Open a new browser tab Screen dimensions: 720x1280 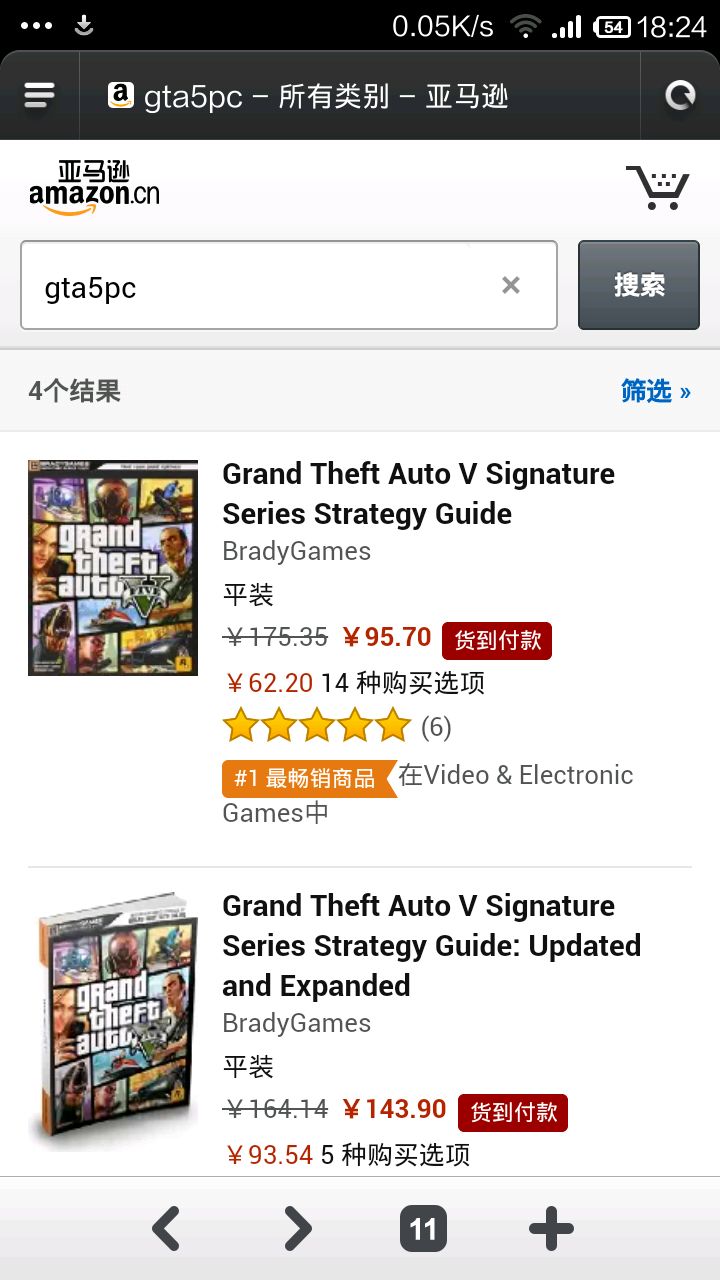(x=551, y=1228)
